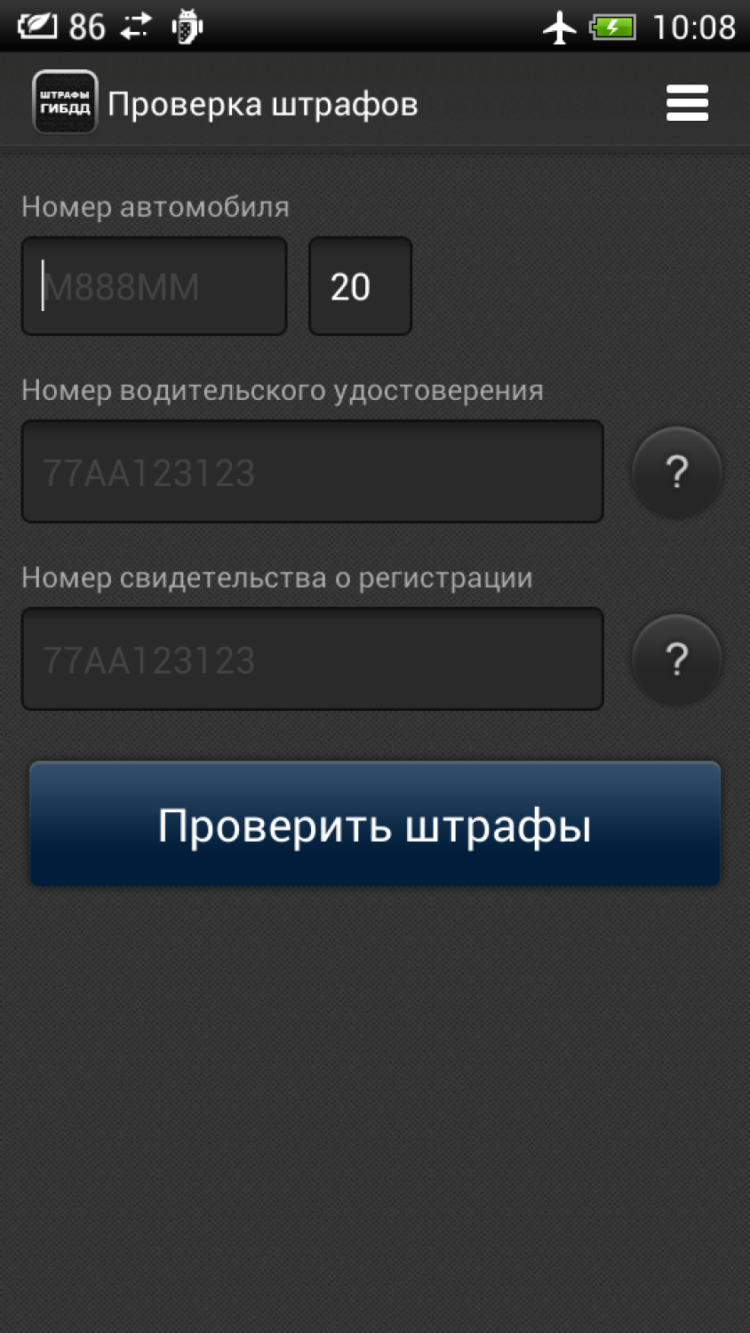
Task: Open the hamburger menu in the app bar
Action: [x=687, y=103]
